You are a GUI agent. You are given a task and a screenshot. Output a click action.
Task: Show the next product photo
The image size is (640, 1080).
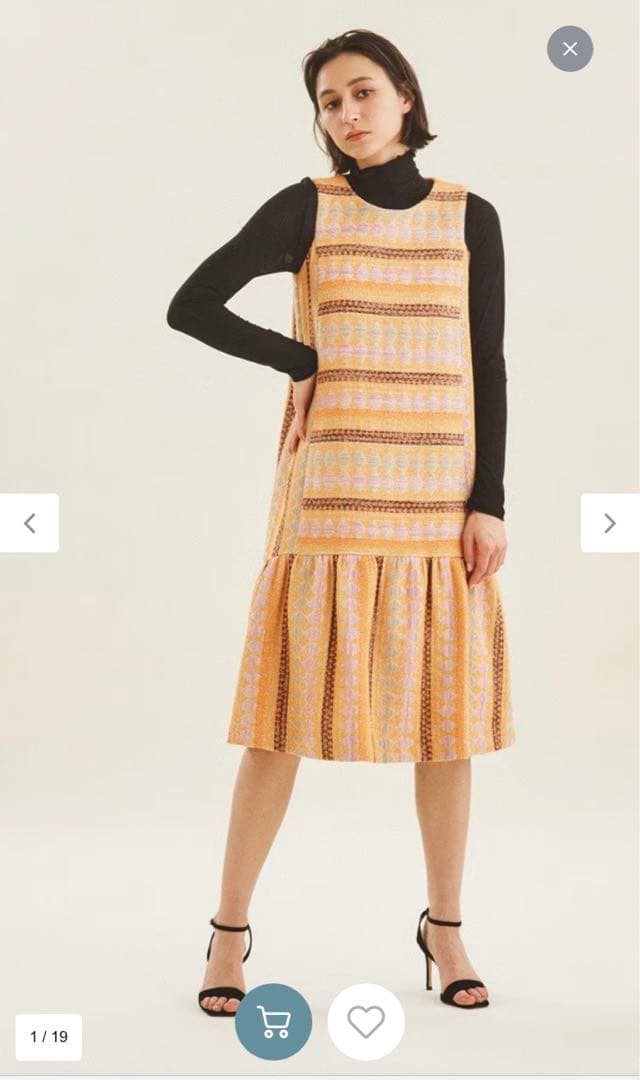[610, 523]
